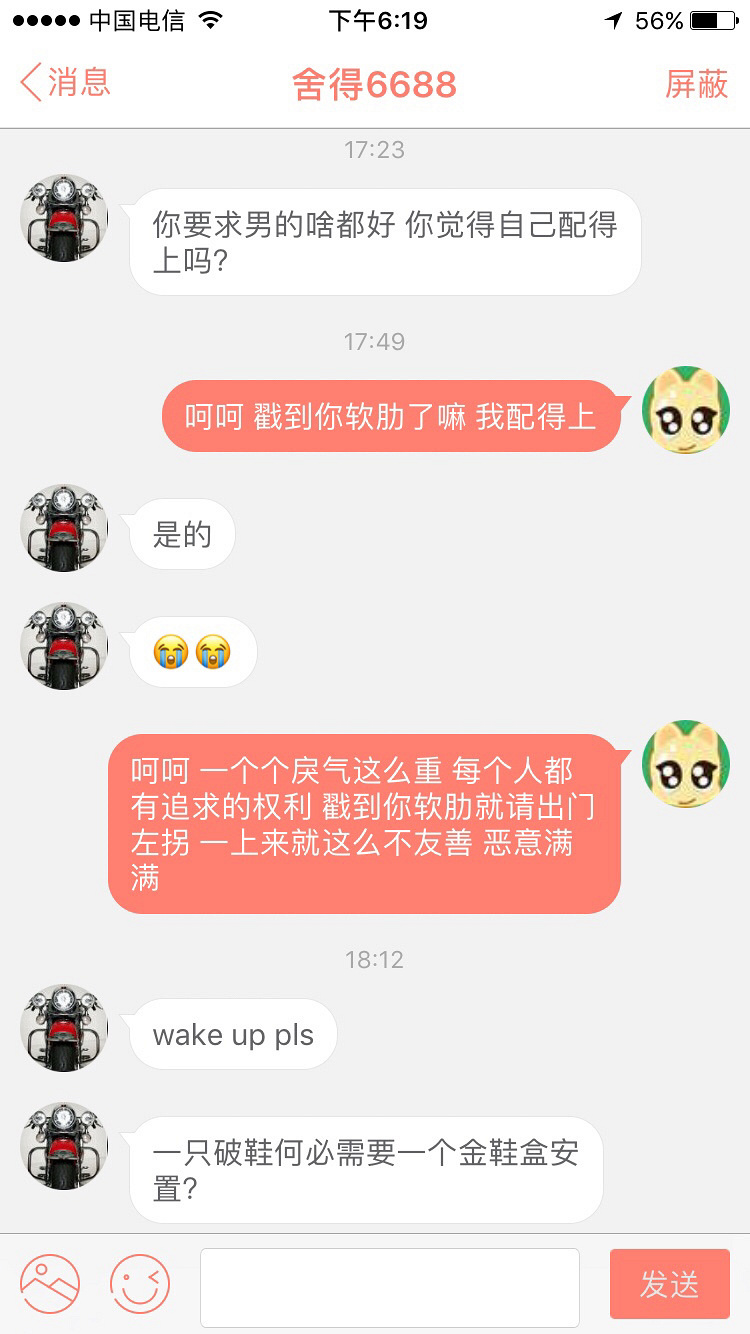
Task: Tap the message input field
Action: coord(390,1287)
